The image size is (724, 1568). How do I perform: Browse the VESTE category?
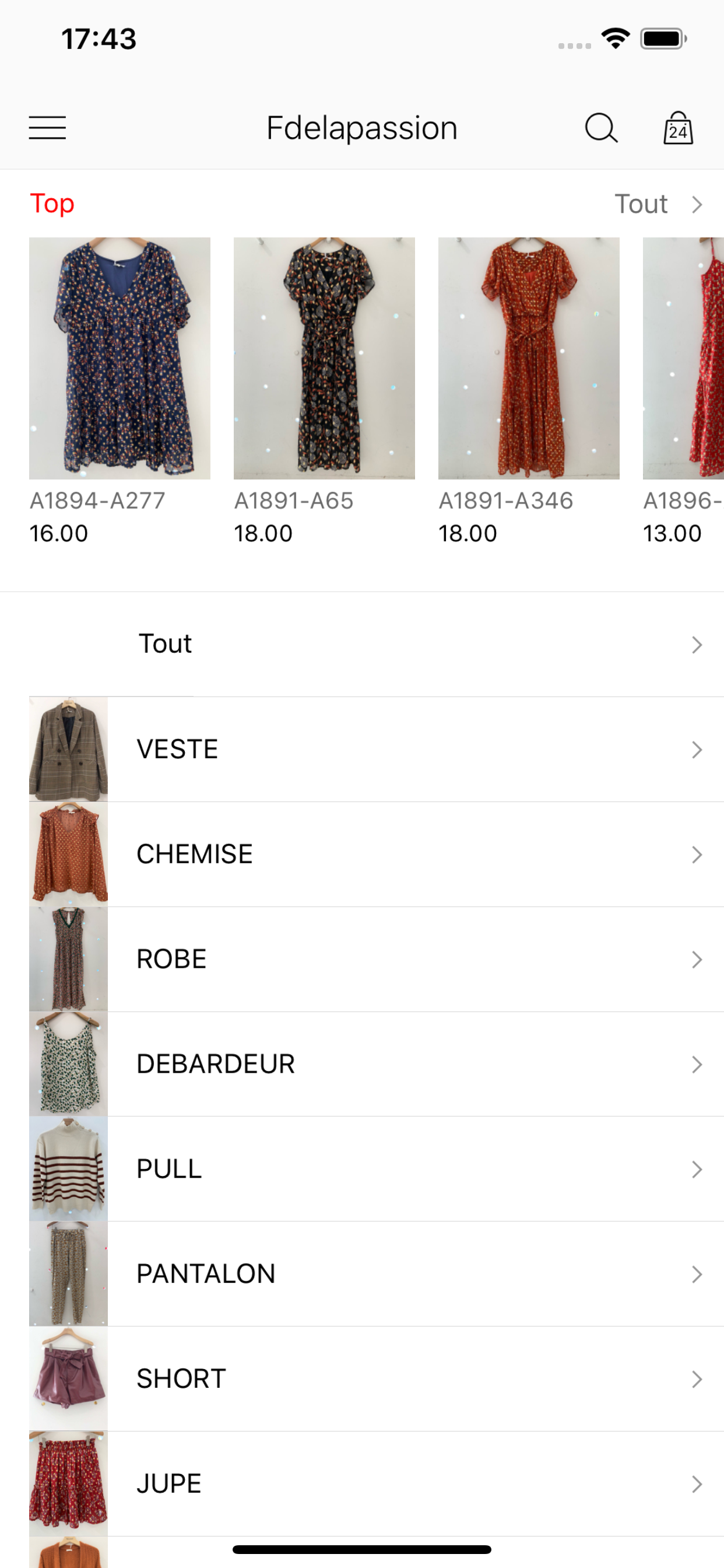pyautogui.click(x=365, y=750)
